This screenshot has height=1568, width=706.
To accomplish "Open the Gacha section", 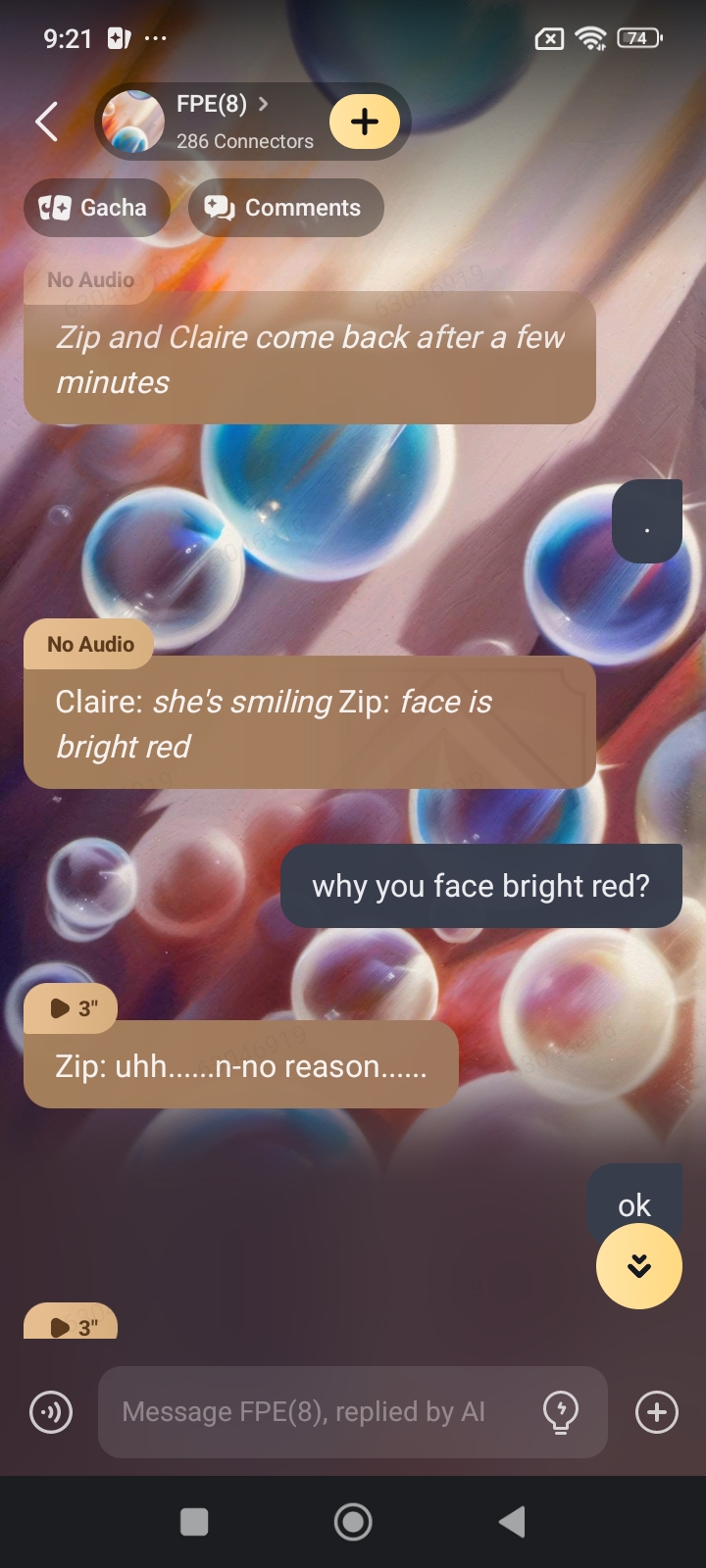I will point(96,208).
